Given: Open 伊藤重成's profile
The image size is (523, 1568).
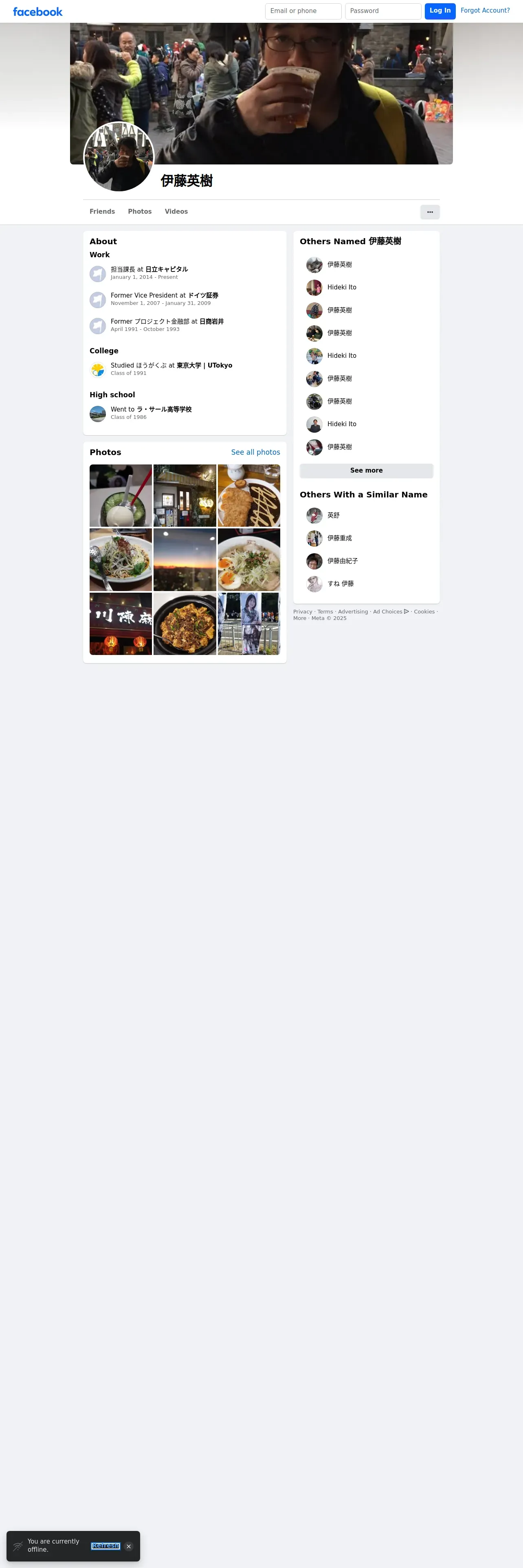Looking at the screenshot, I should [x=339, y=538].
